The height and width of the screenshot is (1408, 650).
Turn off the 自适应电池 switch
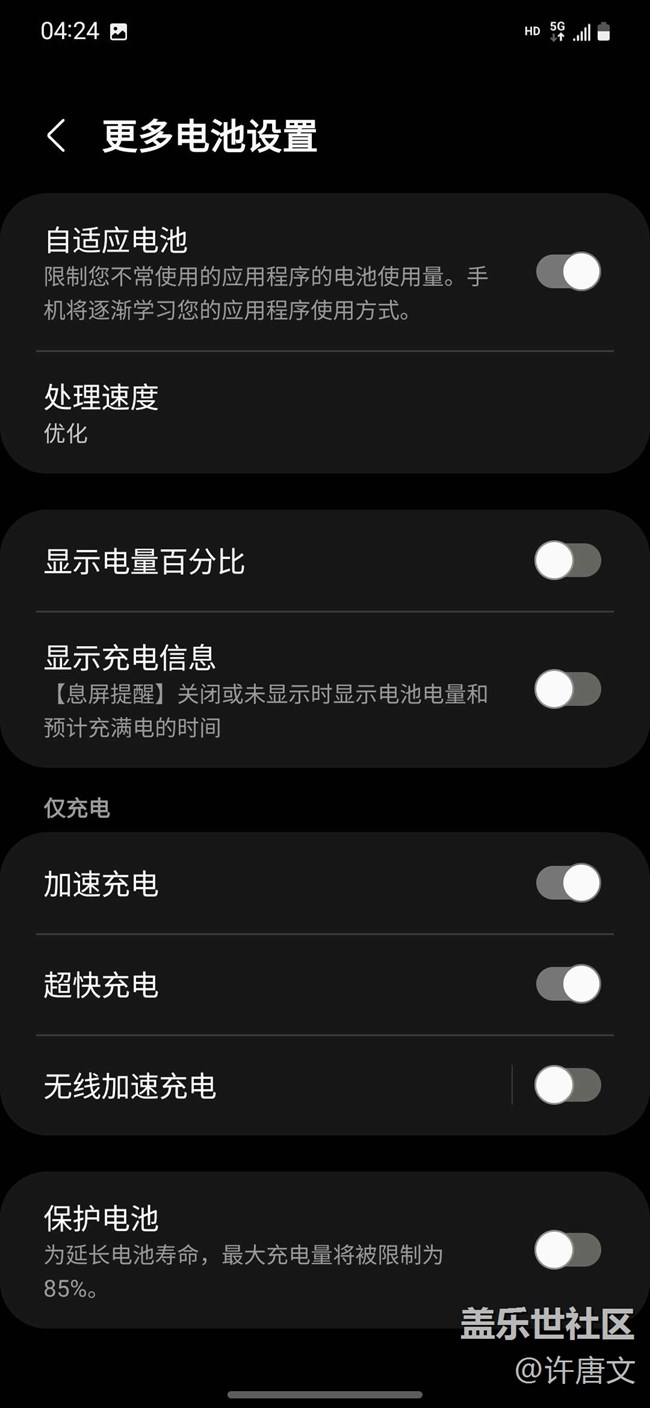[567, 272]
